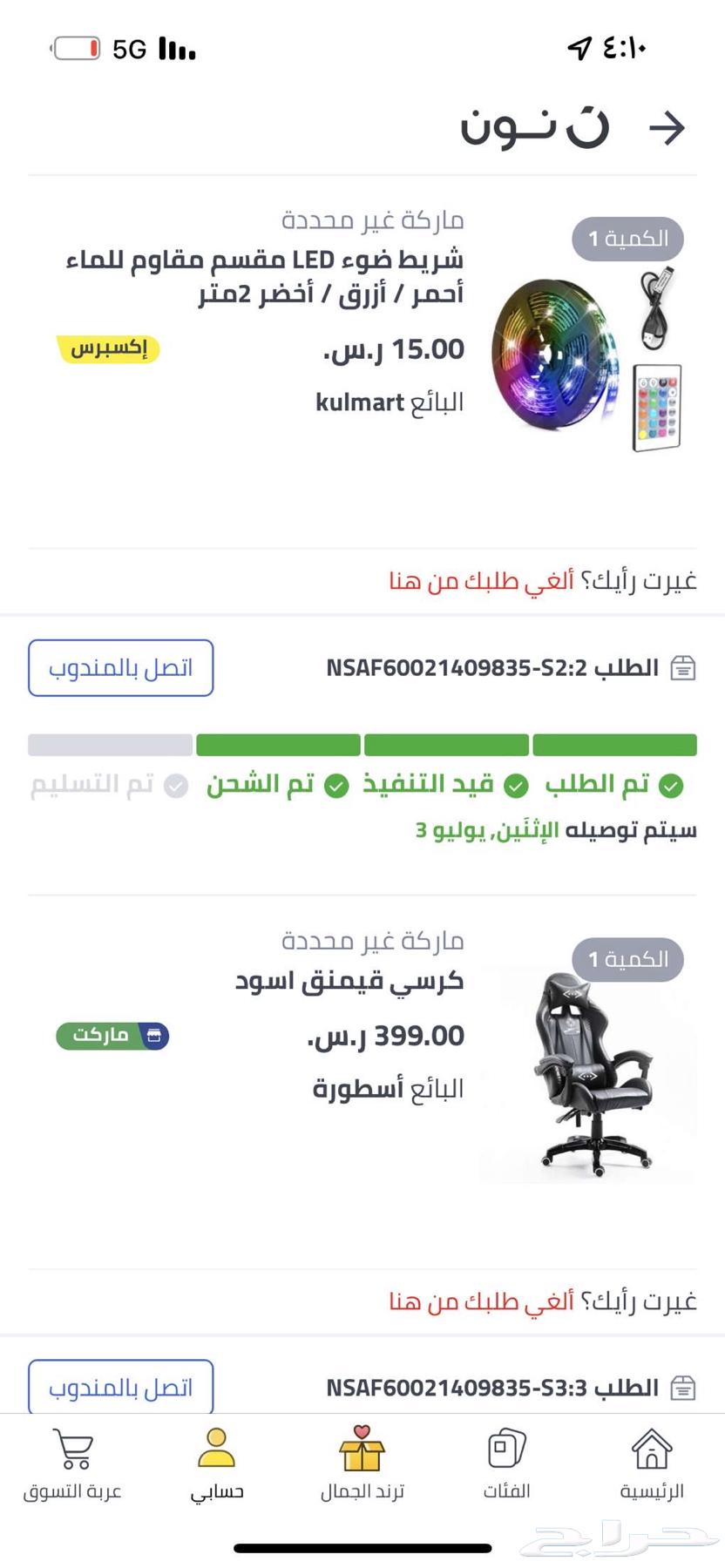725x1568 pixels.
Task: Cancel the gaming chair order
Action: click(x=482, y=1301)
